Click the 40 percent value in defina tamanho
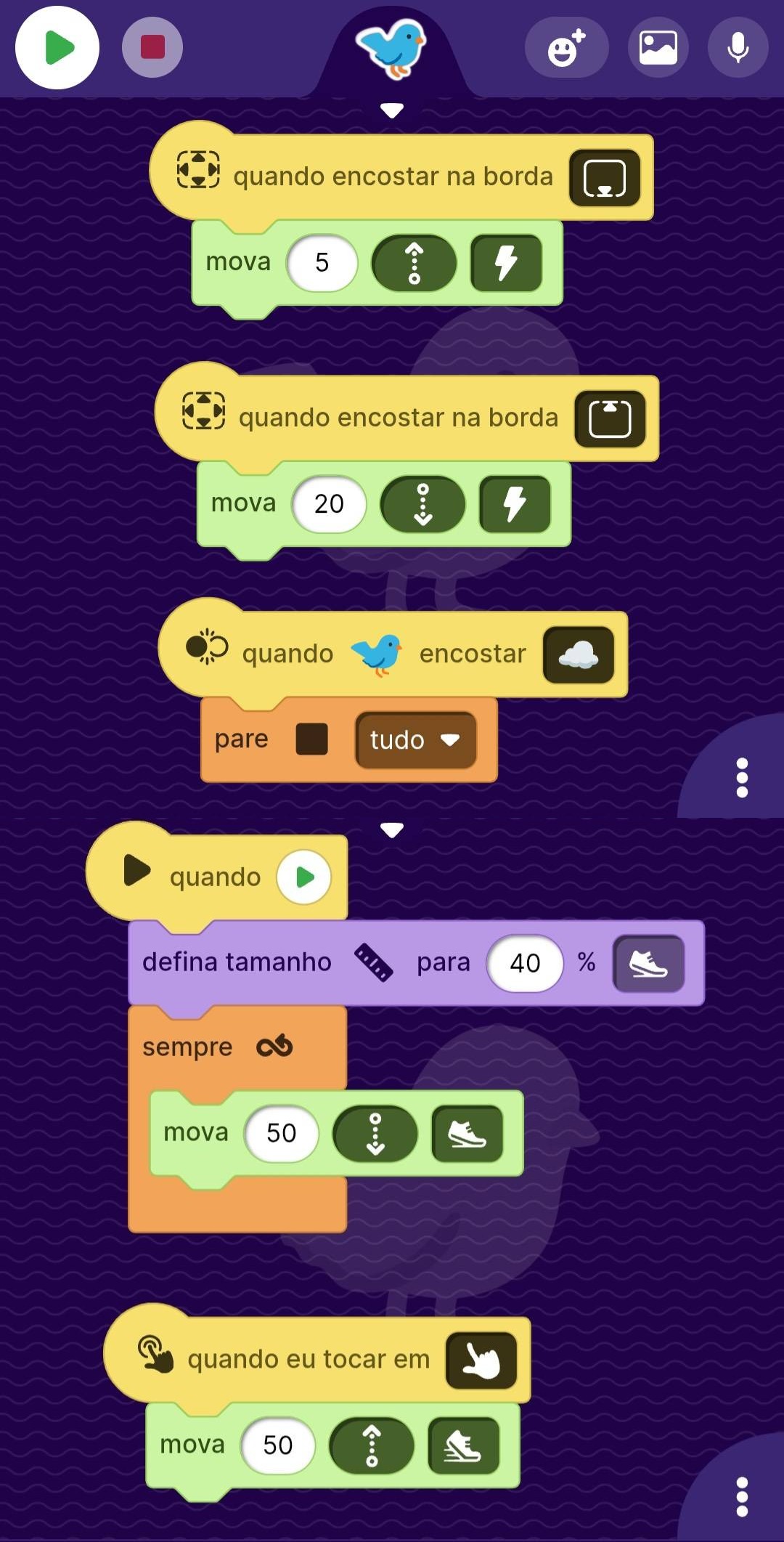Viewport: 784px width, 1542px height. click(x=524, y=962)
